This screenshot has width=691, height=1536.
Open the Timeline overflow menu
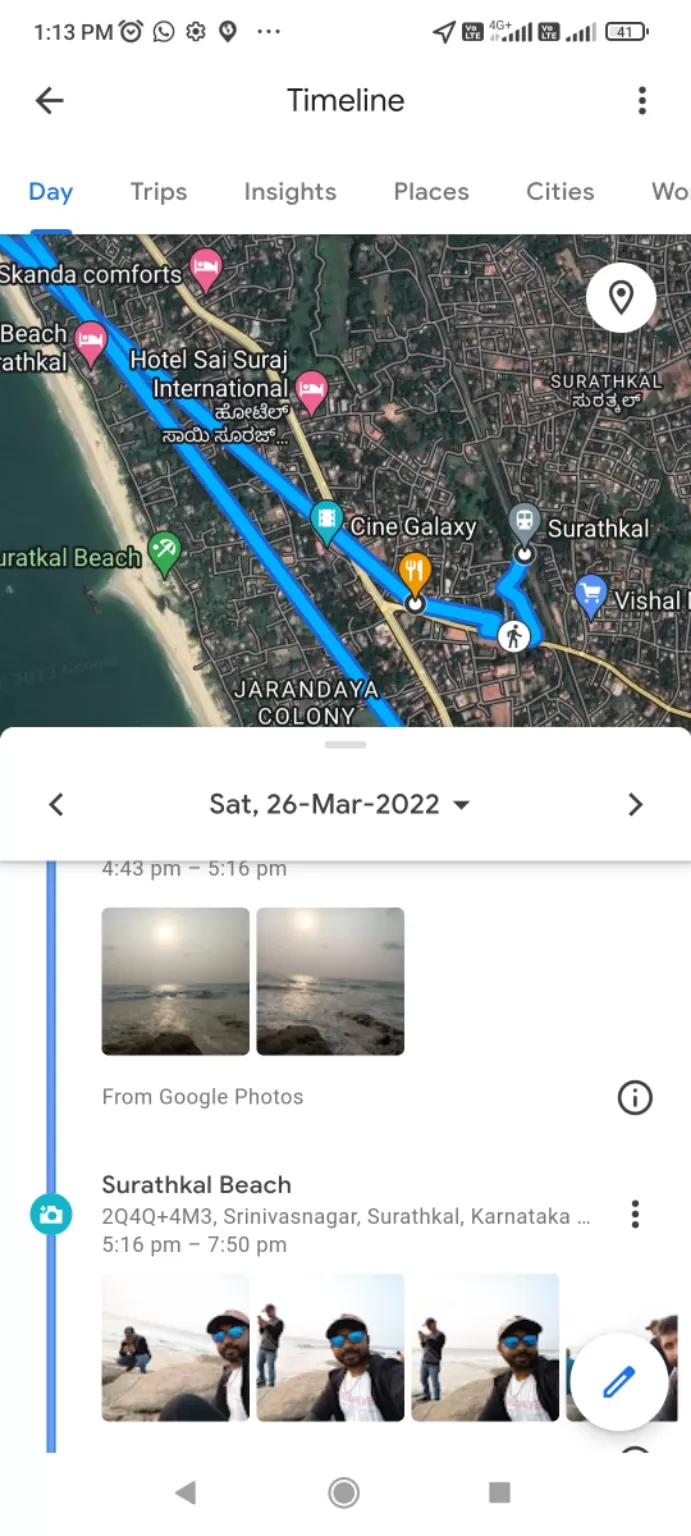(x=642, y=100)
